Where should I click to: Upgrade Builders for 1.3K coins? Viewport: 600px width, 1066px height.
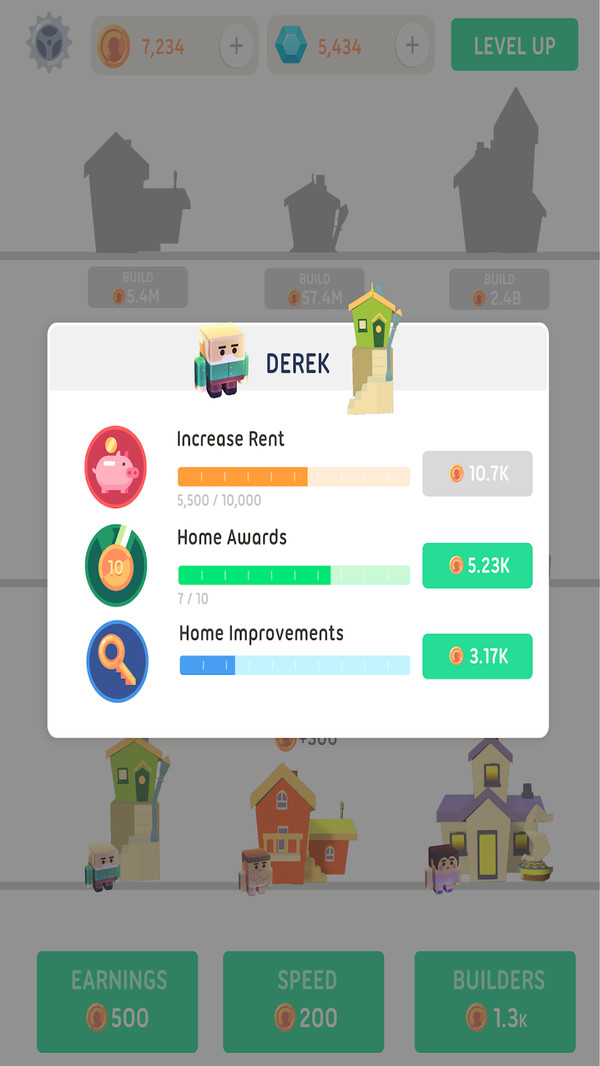(x=495, y=1001)
